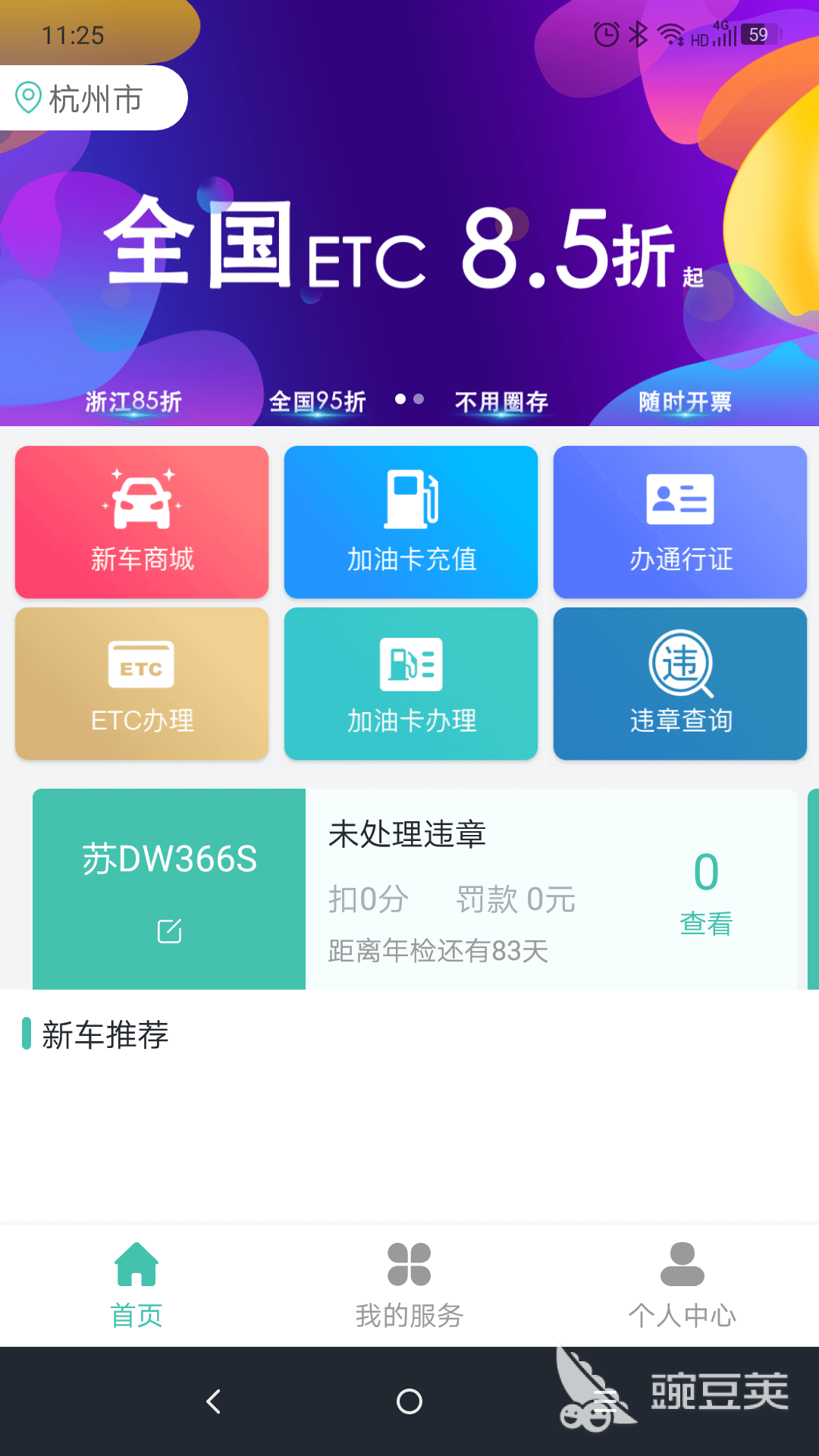Switch to 我的服务 tab
Screen dimensions: 819x1456
click(409, 1285)
